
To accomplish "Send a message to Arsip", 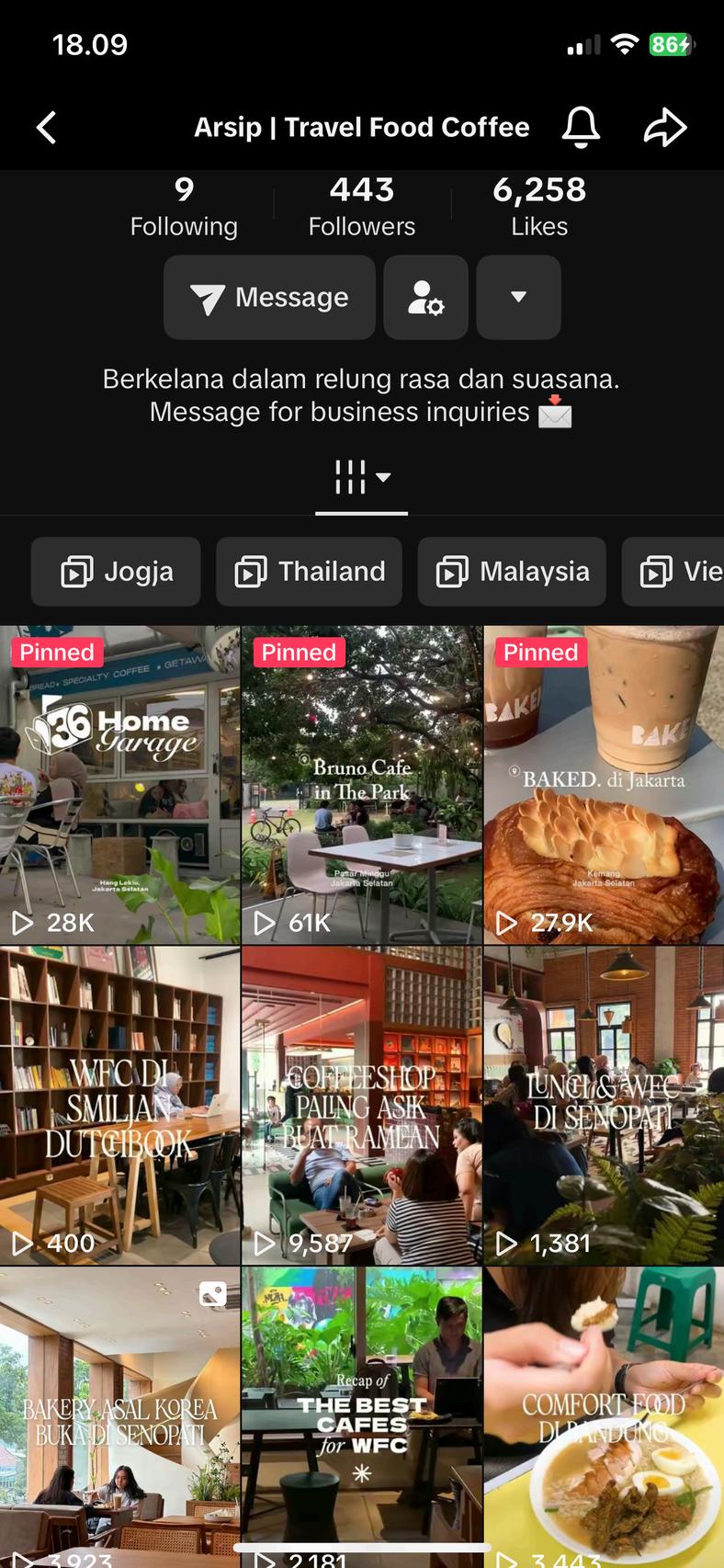I will [x=269, y=298].
